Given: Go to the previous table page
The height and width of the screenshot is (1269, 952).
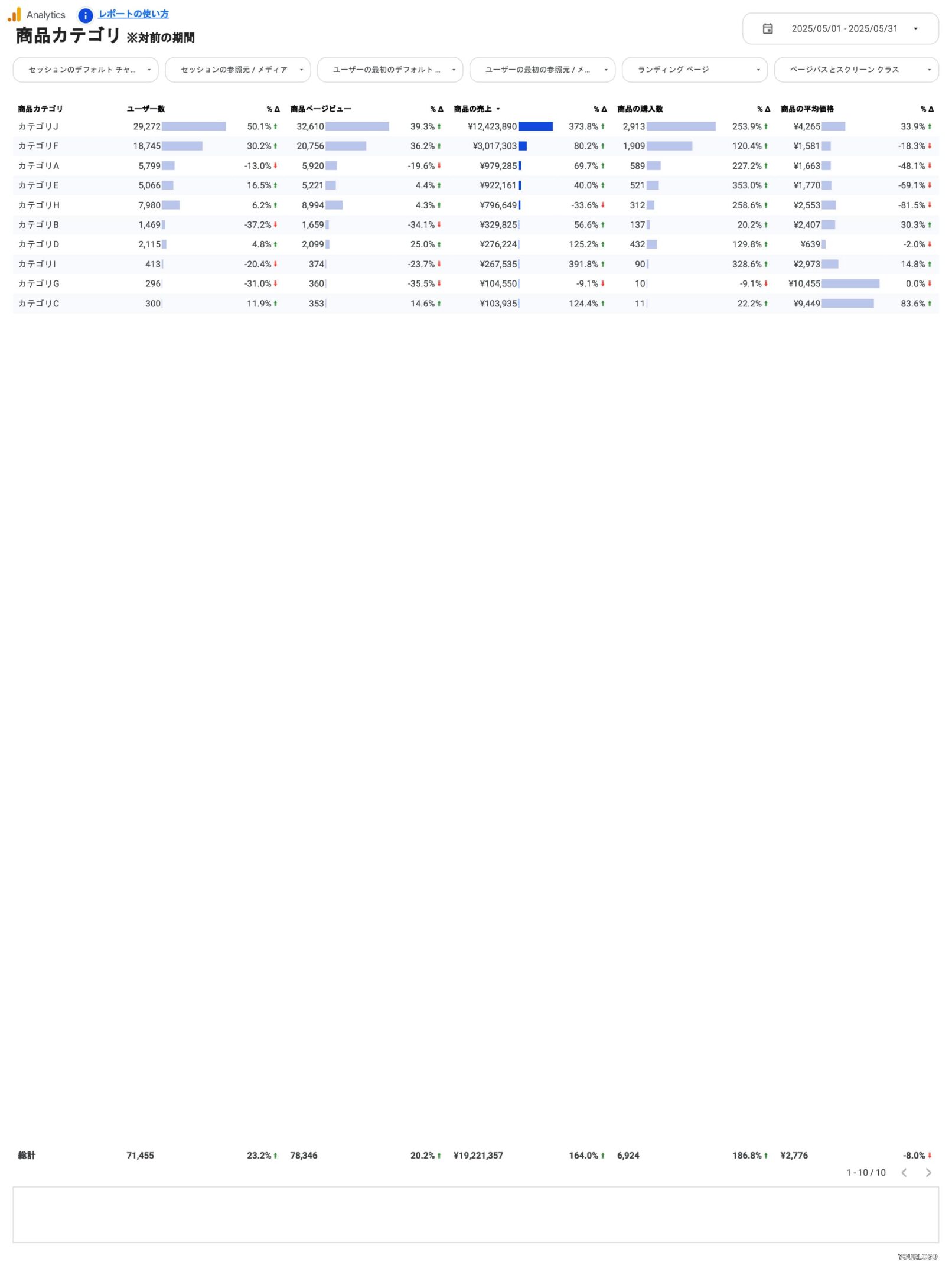Looking at the screenshot, I should tap(904, 1172).
